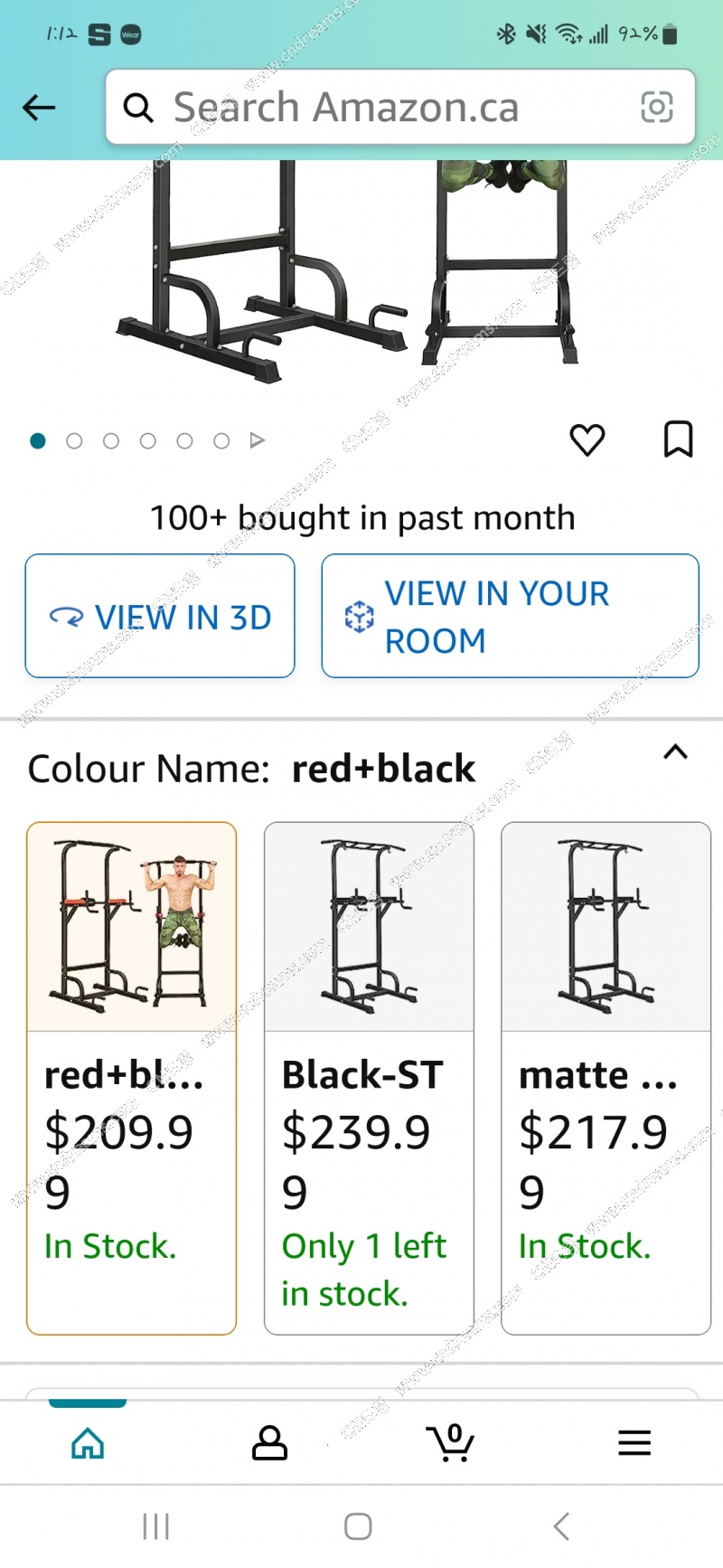
Task: Play the product video indicator
Action: (x=258, y=440)
